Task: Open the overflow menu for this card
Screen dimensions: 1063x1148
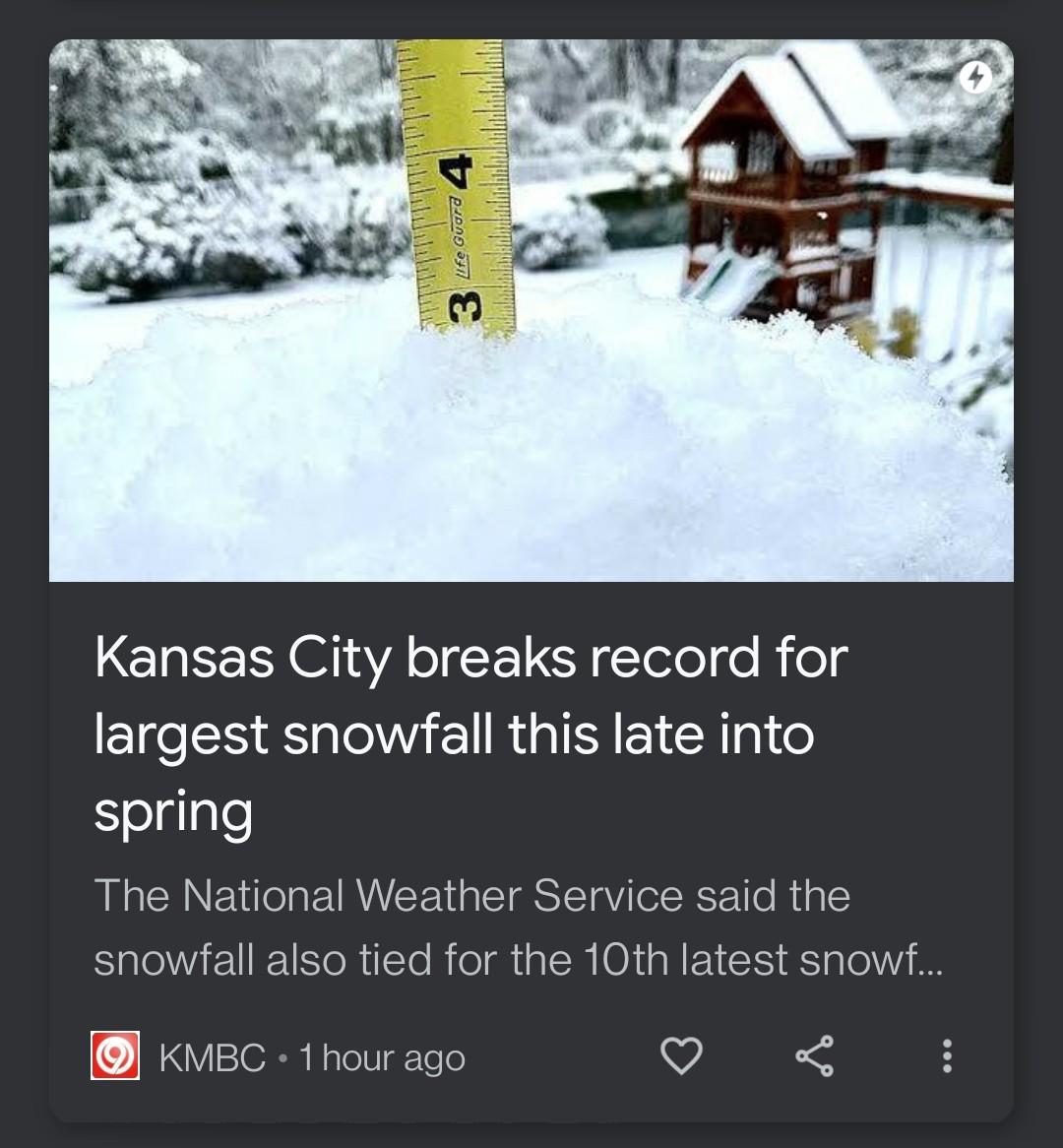Action: click(947, 1056)
